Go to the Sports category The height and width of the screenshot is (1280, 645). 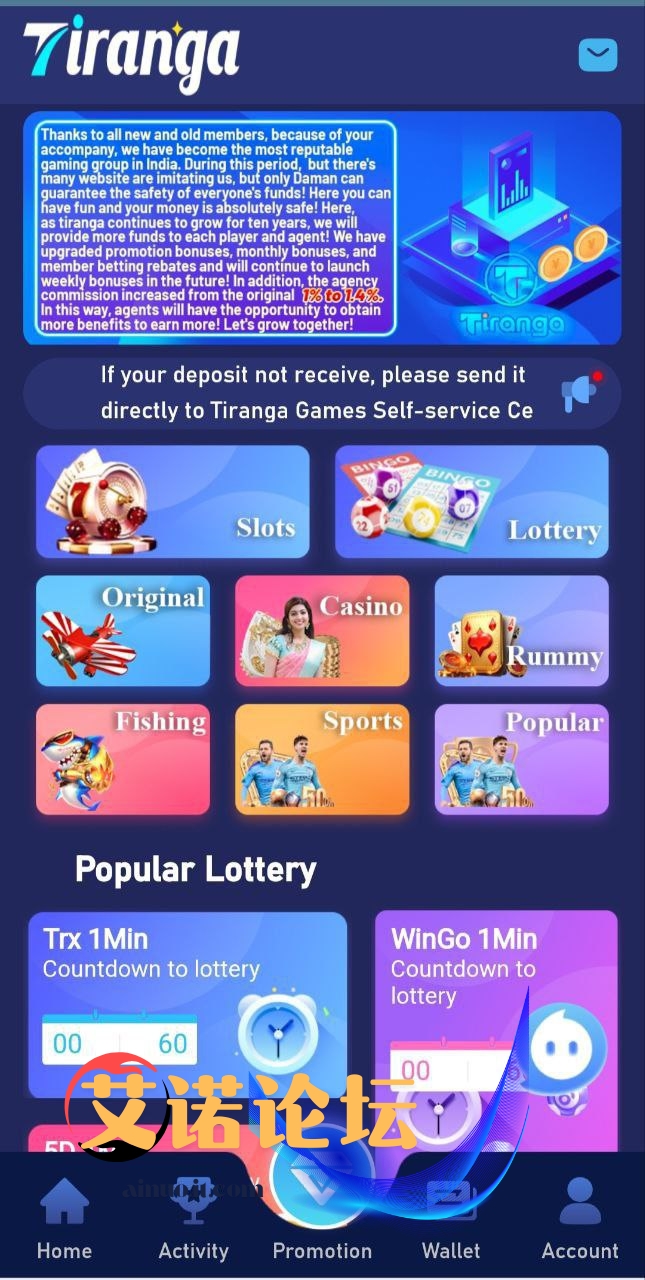point(322,759)
